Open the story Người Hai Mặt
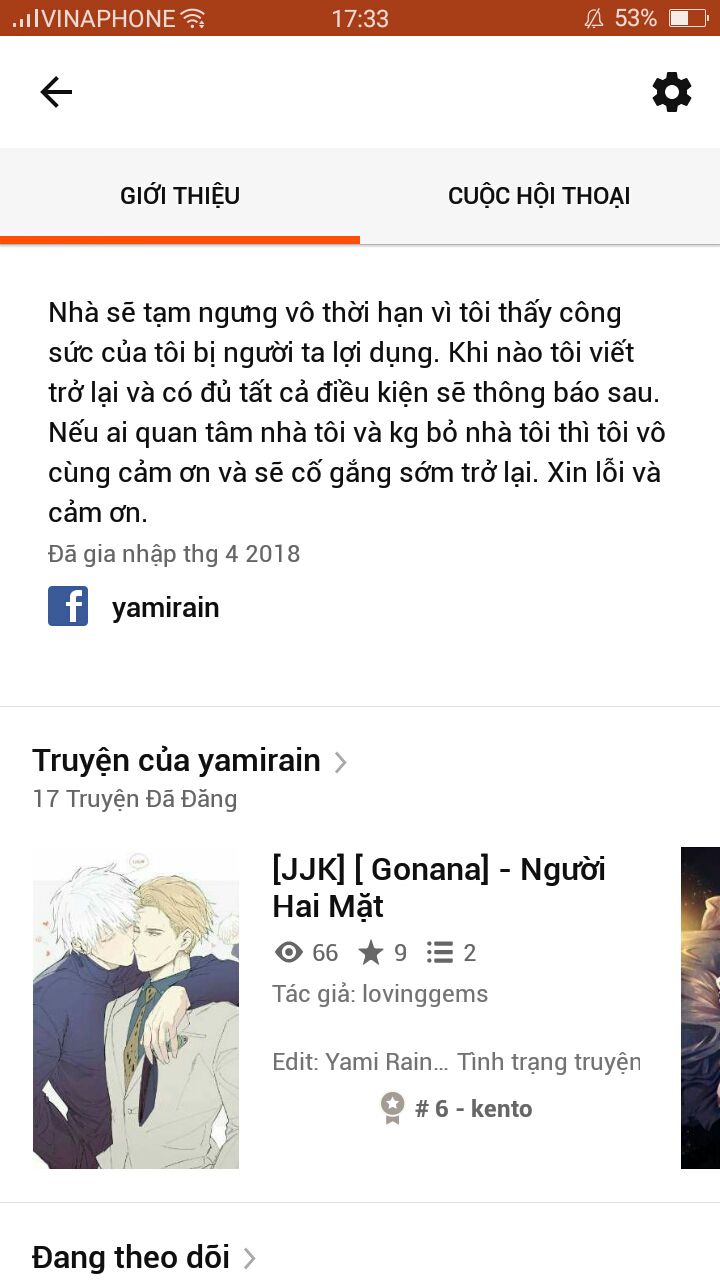This screenshot has width=720, height=1280. point(439,887)
